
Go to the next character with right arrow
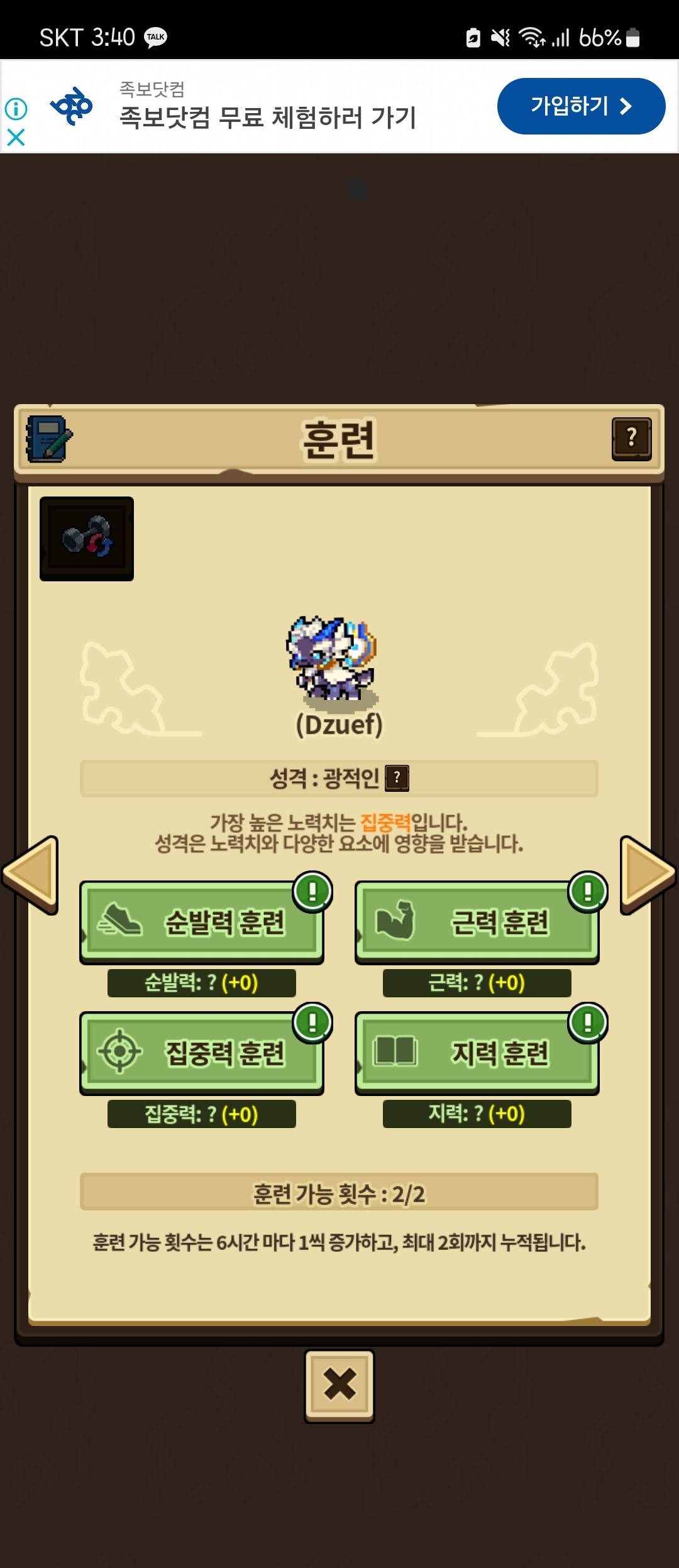pyautogui.click(x=646, y=874)
